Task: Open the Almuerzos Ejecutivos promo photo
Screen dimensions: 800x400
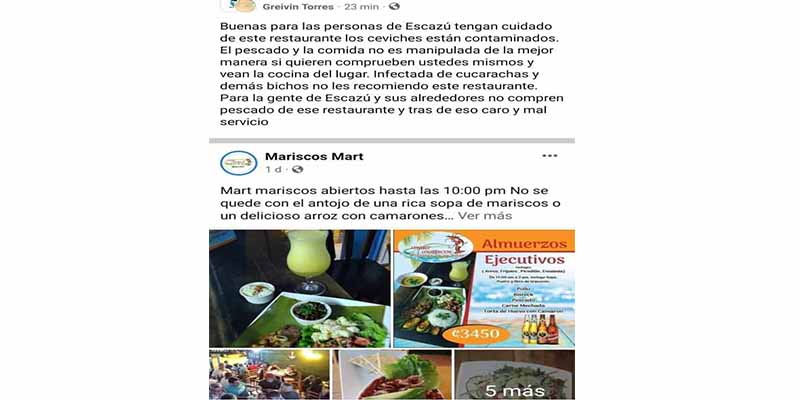Action: click(484, 288)
